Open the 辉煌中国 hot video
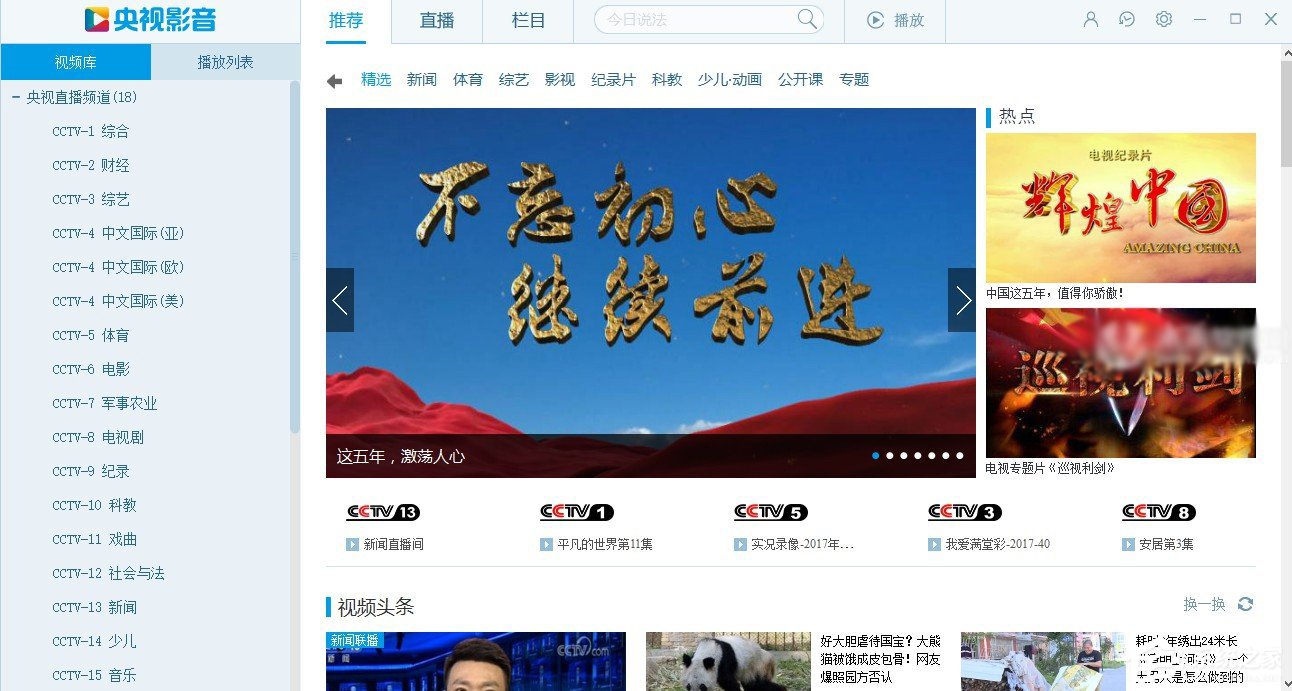1292x691 pixels. click(1120, 208)
